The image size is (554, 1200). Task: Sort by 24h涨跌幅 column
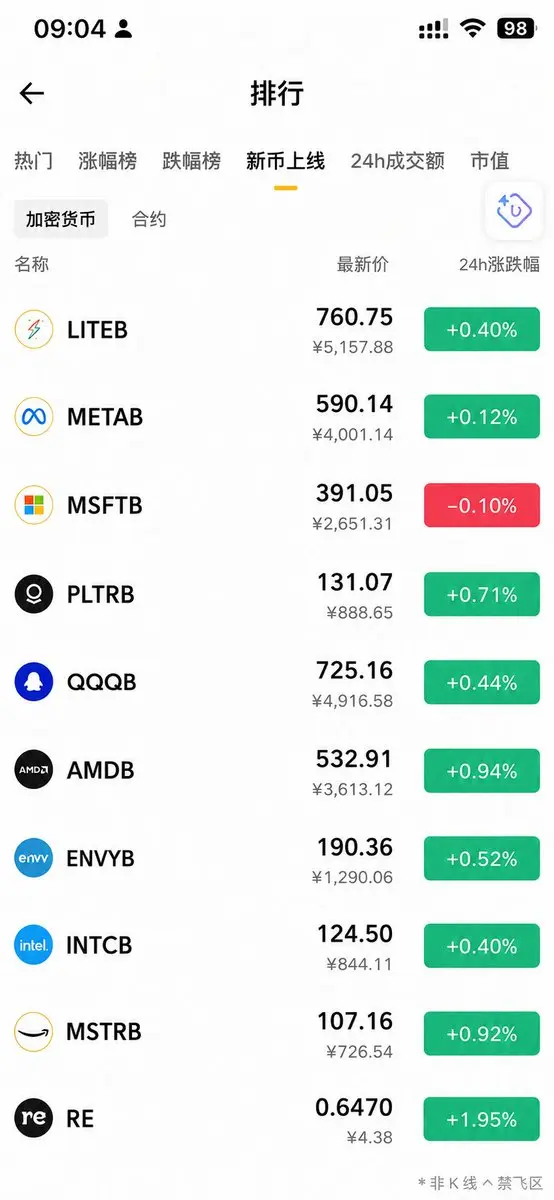pyautogui.click(x=499, y=265)
